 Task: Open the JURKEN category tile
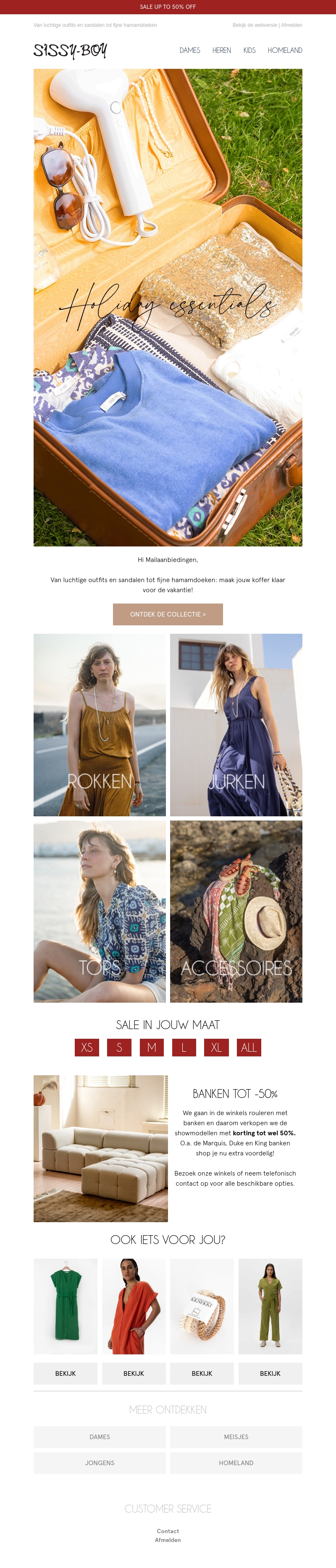coord(236,724)
